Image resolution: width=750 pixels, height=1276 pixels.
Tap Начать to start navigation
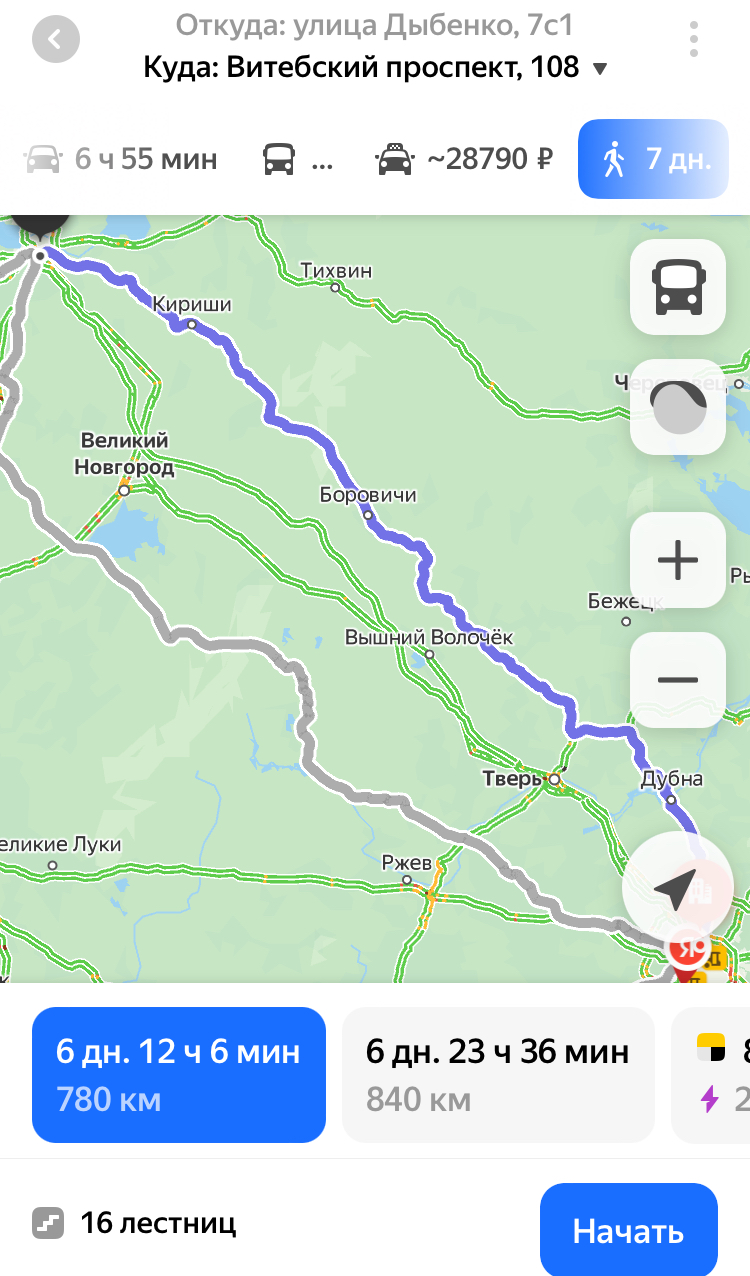[628, 1230]
